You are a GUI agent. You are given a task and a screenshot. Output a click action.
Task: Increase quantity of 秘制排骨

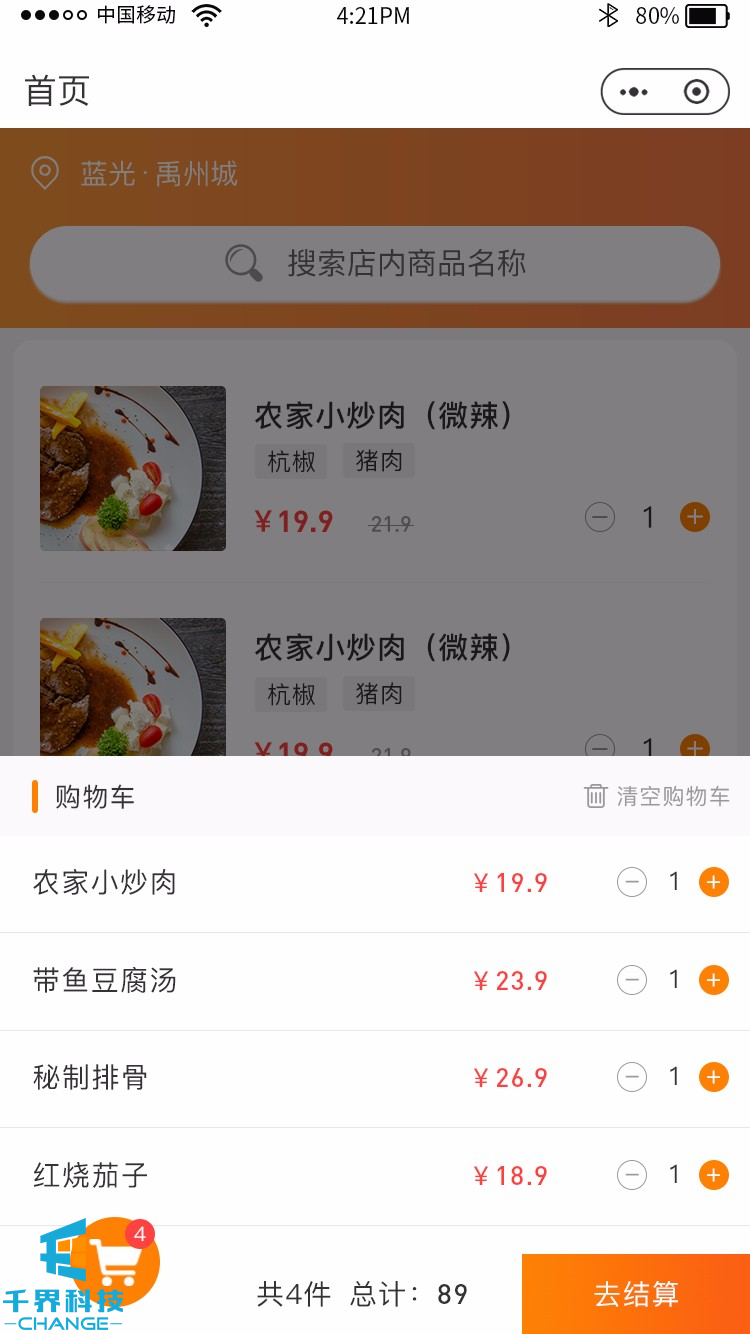coord(713,1077)
